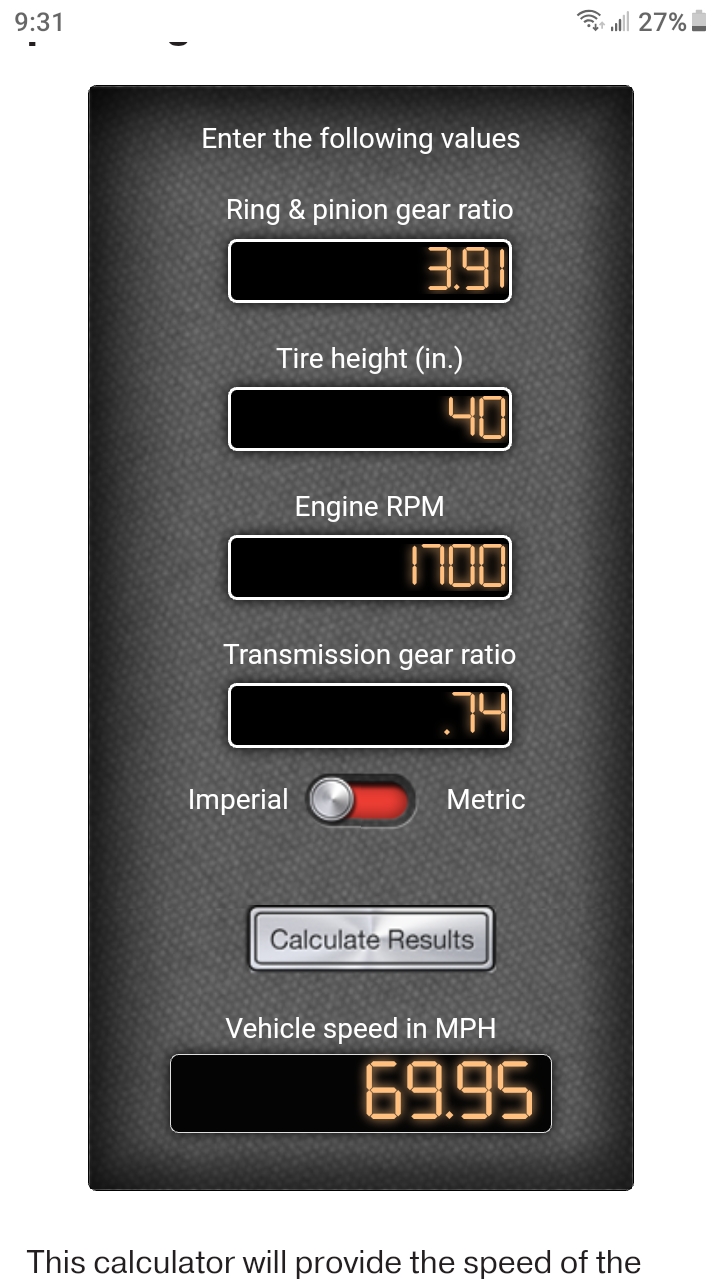This screenshot has width=720, height=1280.
Task: Tap the tire height input field
Action: [370, 419]
